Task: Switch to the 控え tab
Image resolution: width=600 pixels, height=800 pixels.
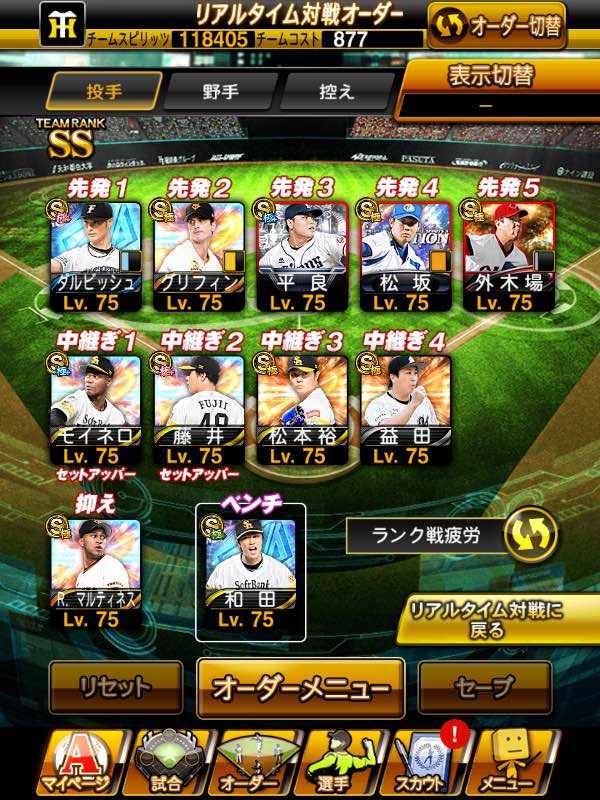Action: (x=336, y=92)
